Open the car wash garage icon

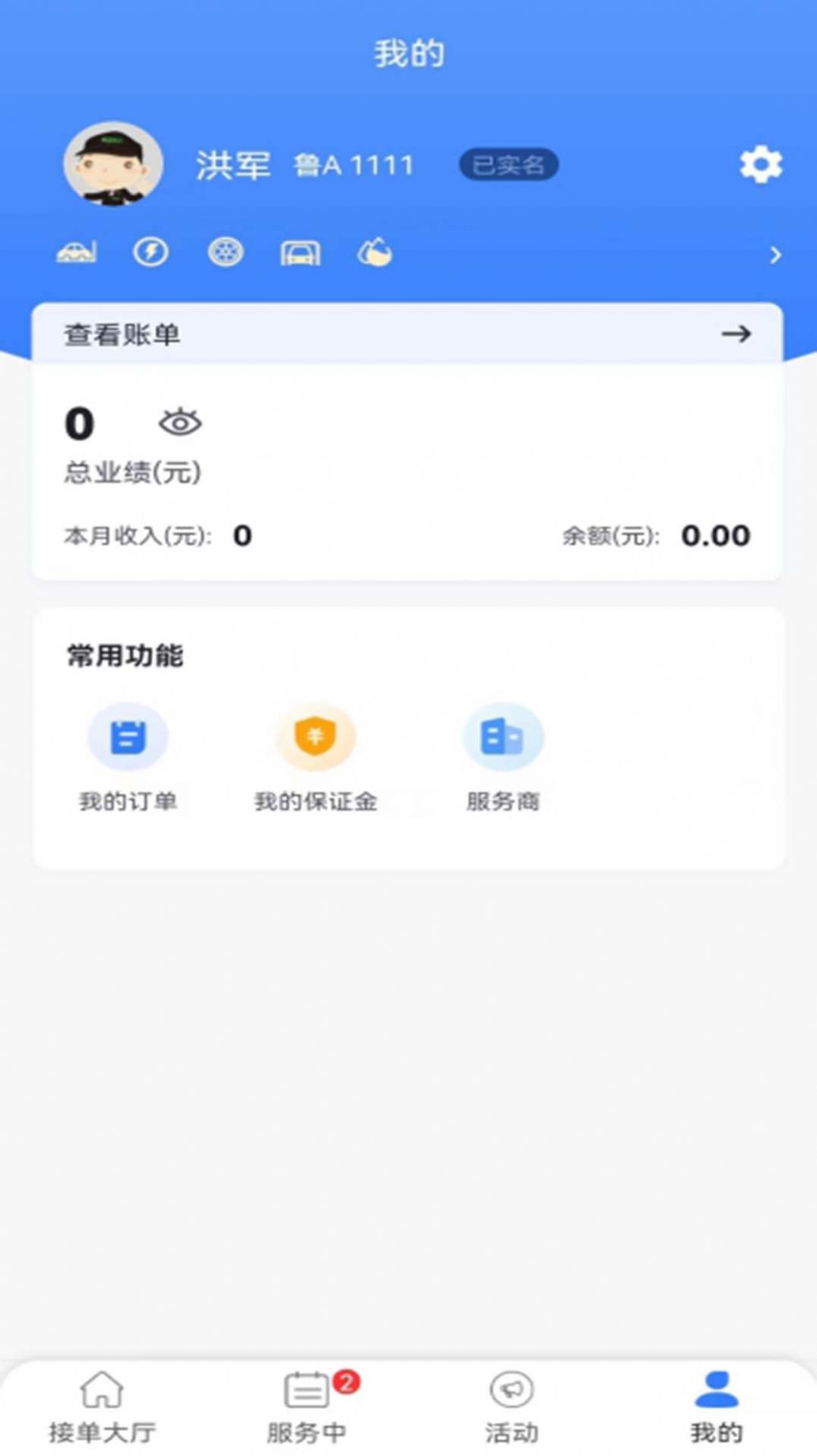(299, 253)
